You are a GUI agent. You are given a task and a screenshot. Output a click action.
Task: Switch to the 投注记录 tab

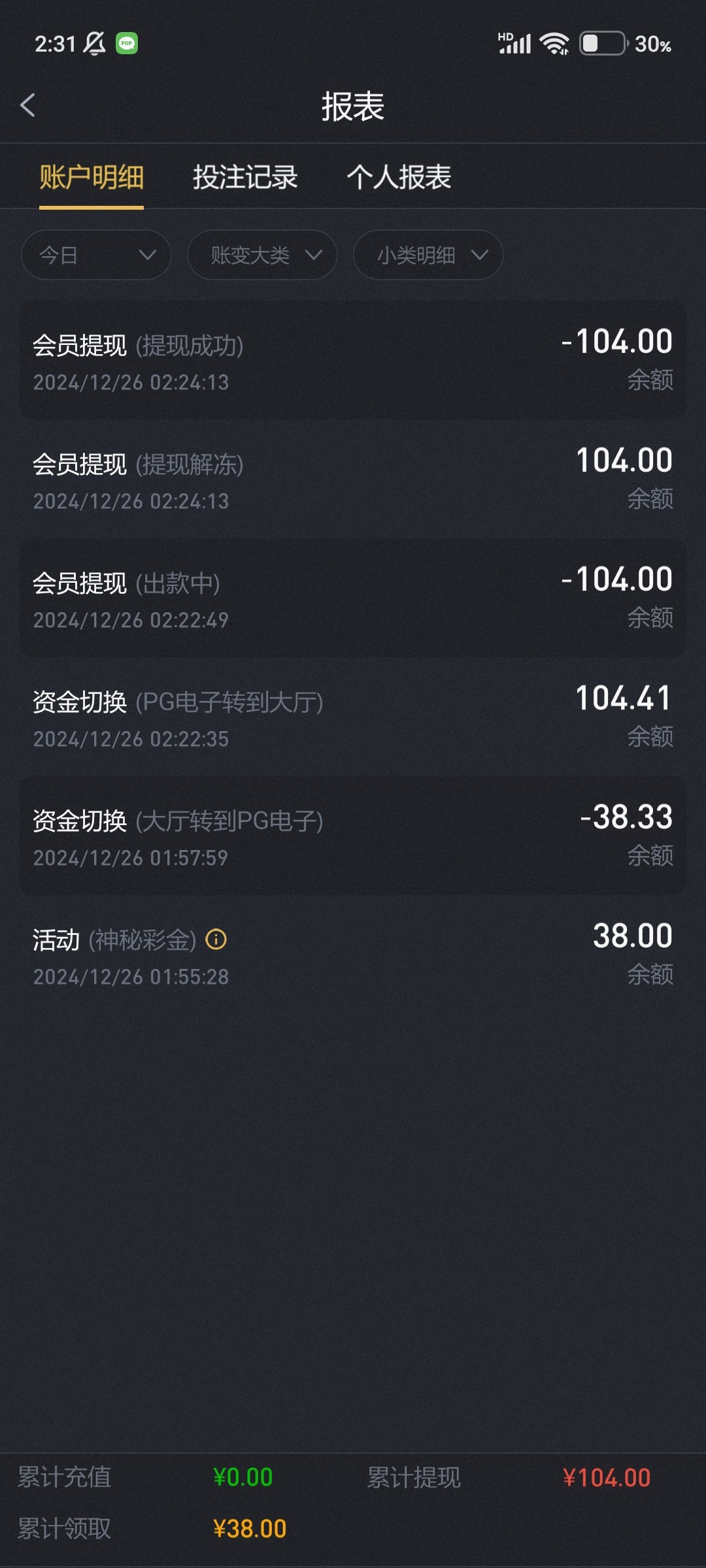pyautogui.click(x=245, y=177)
